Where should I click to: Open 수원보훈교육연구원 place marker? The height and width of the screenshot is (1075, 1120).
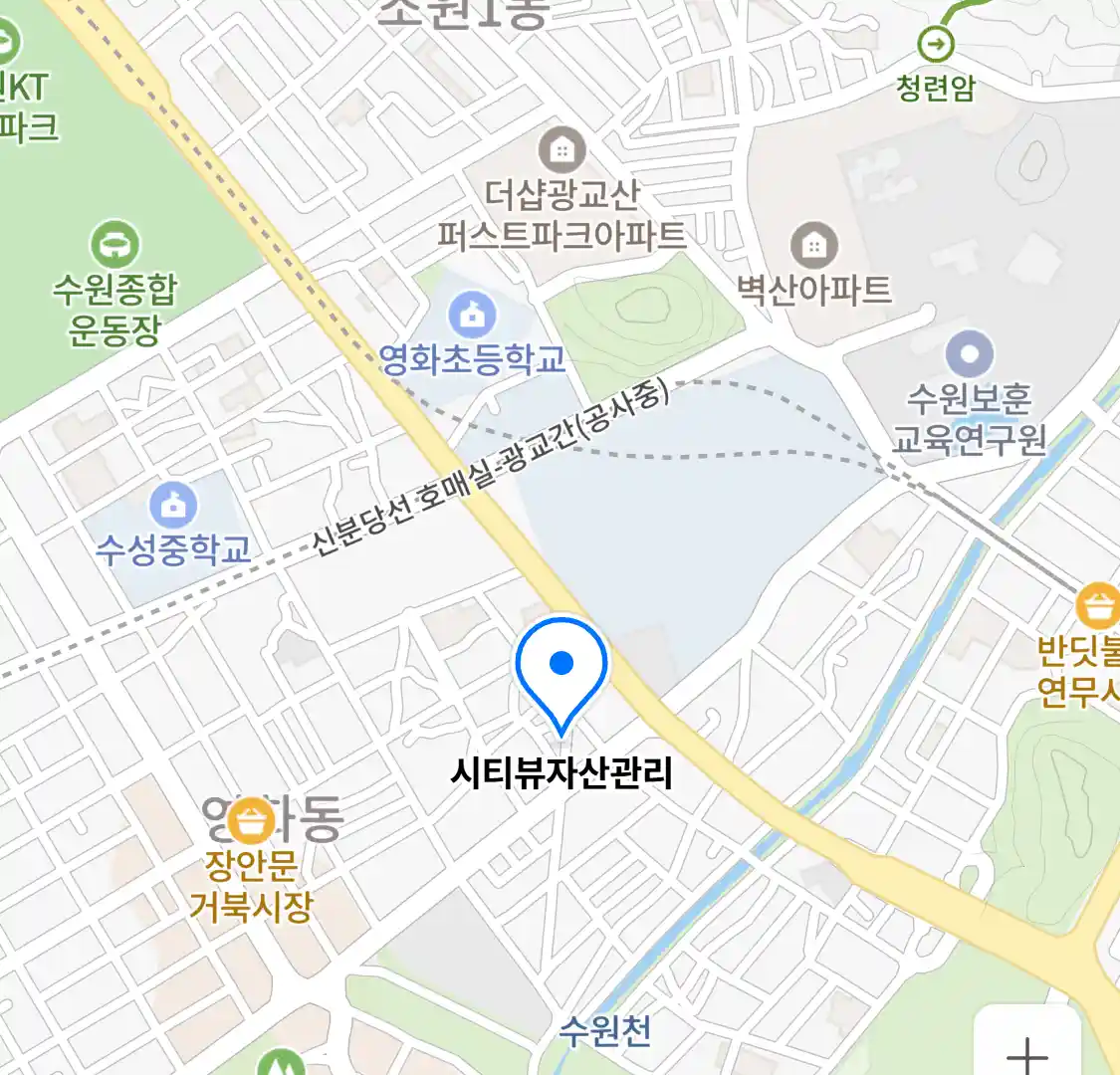pos(969,354)
